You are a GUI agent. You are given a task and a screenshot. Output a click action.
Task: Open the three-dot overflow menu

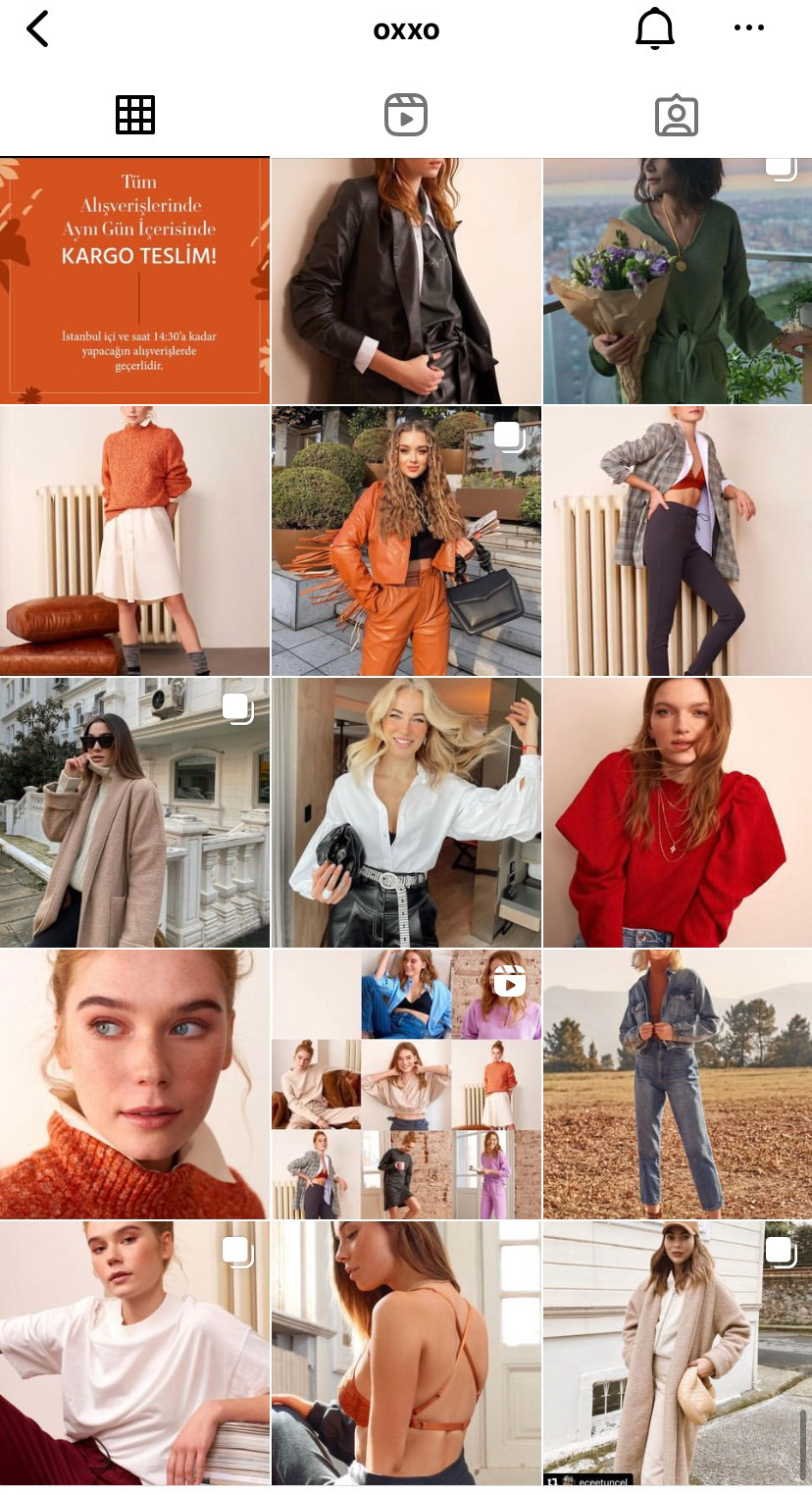click(748, 28)
